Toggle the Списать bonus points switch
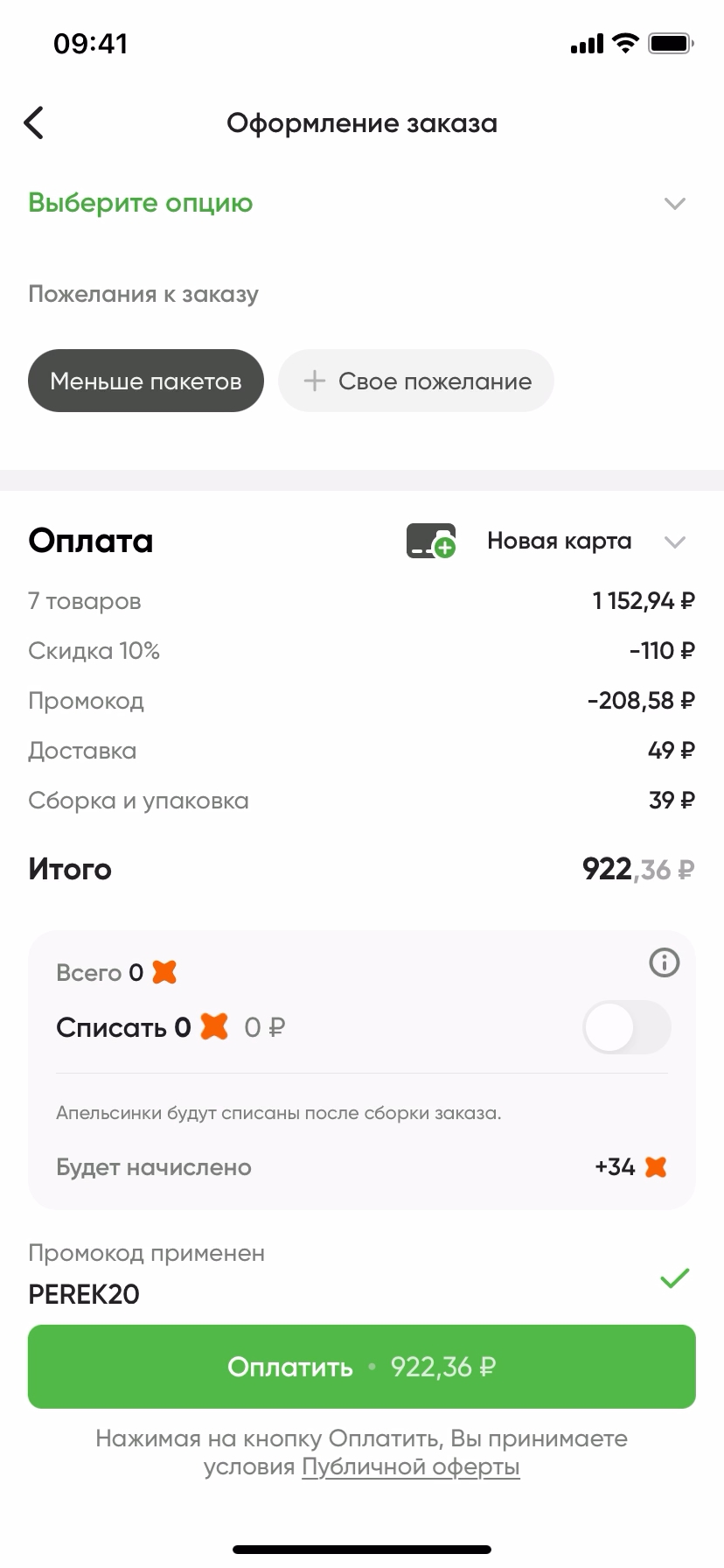Screen dimensions: 724x1568 [x=626, y=1027]
